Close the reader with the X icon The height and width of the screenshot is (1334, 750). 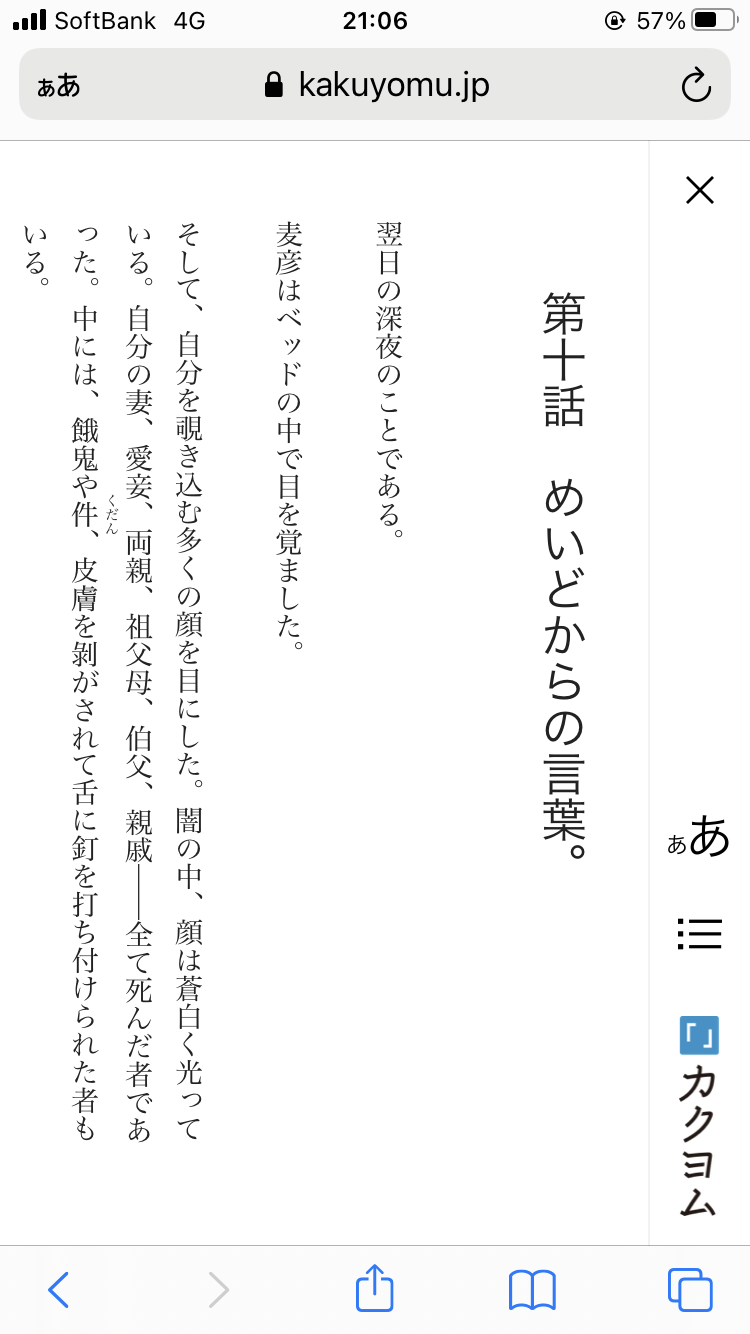pos(700,190)
